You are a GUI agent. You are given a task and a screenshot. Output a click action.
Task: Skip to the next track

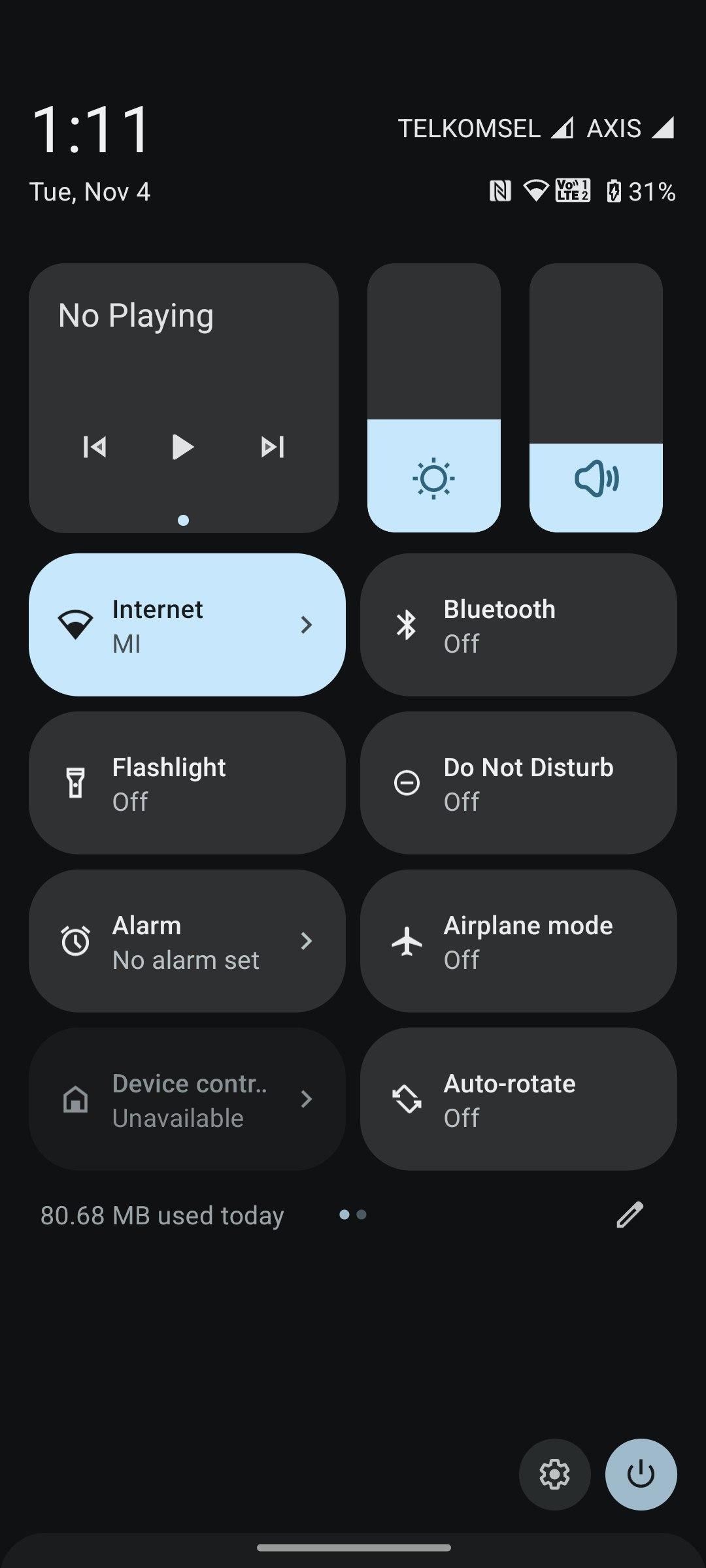(x=272, y=448)
